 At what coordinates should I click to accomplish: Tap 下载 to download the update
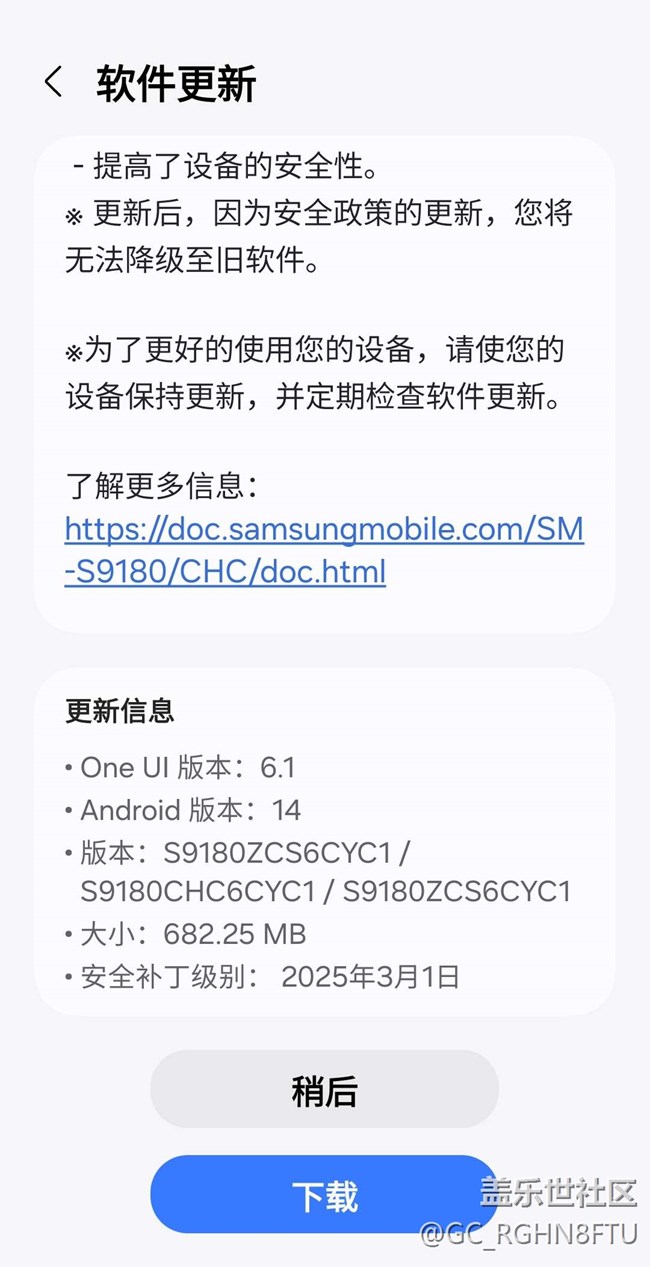pos(324,1195)
